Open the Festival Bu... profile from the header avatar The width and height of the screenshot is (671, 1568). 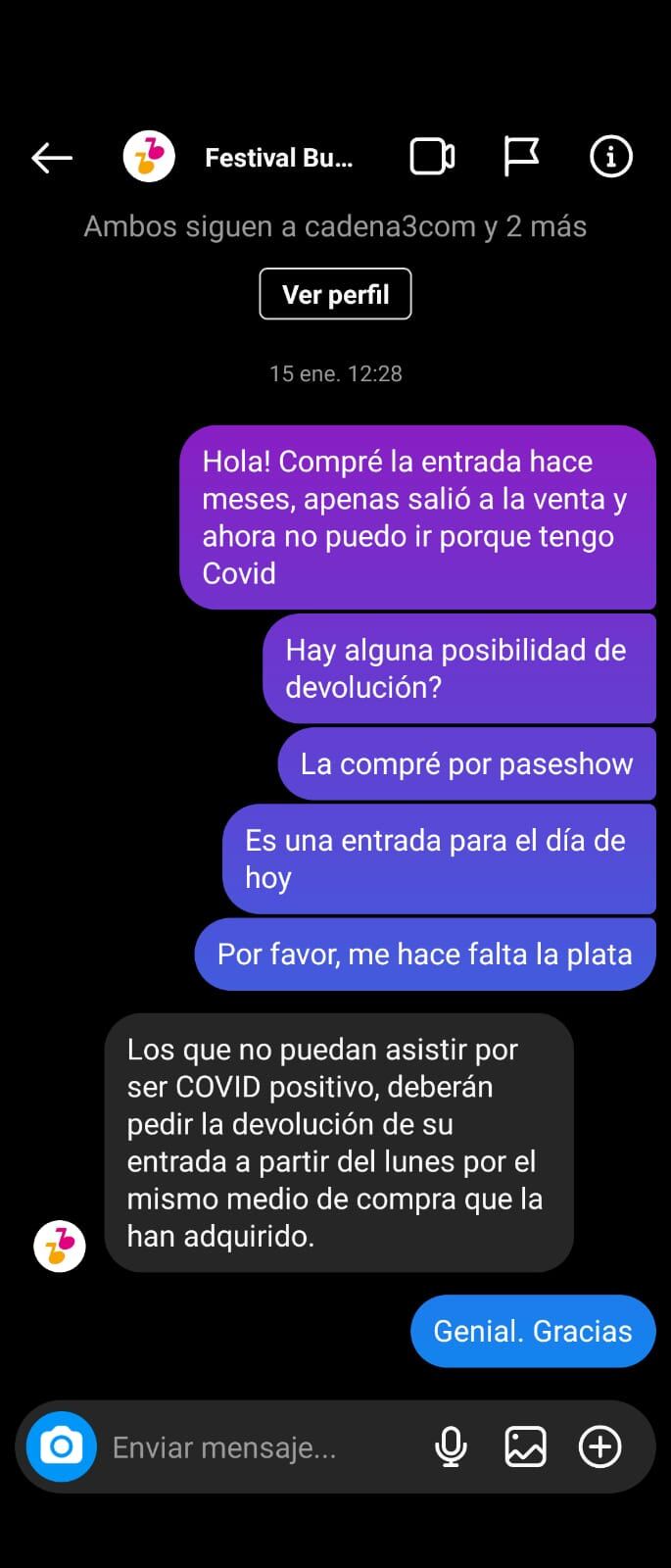tap(149, 157)
